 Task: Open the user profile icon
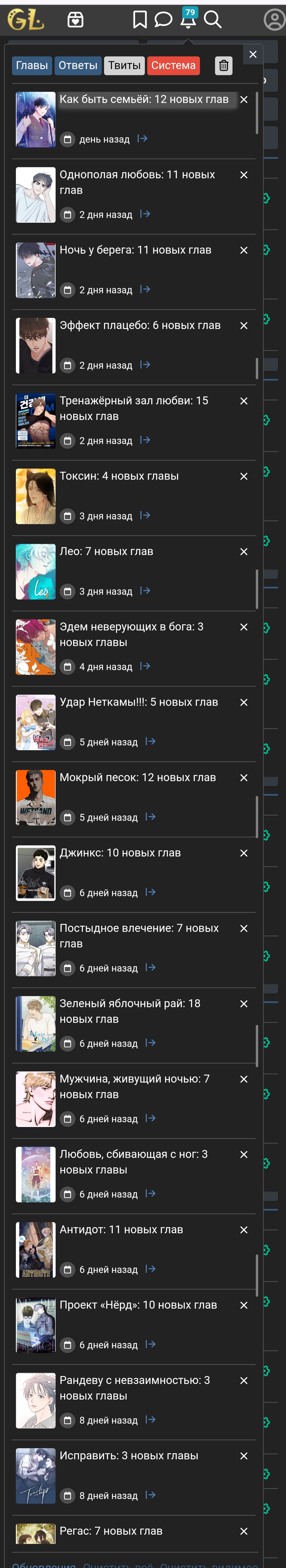(274, 20)
